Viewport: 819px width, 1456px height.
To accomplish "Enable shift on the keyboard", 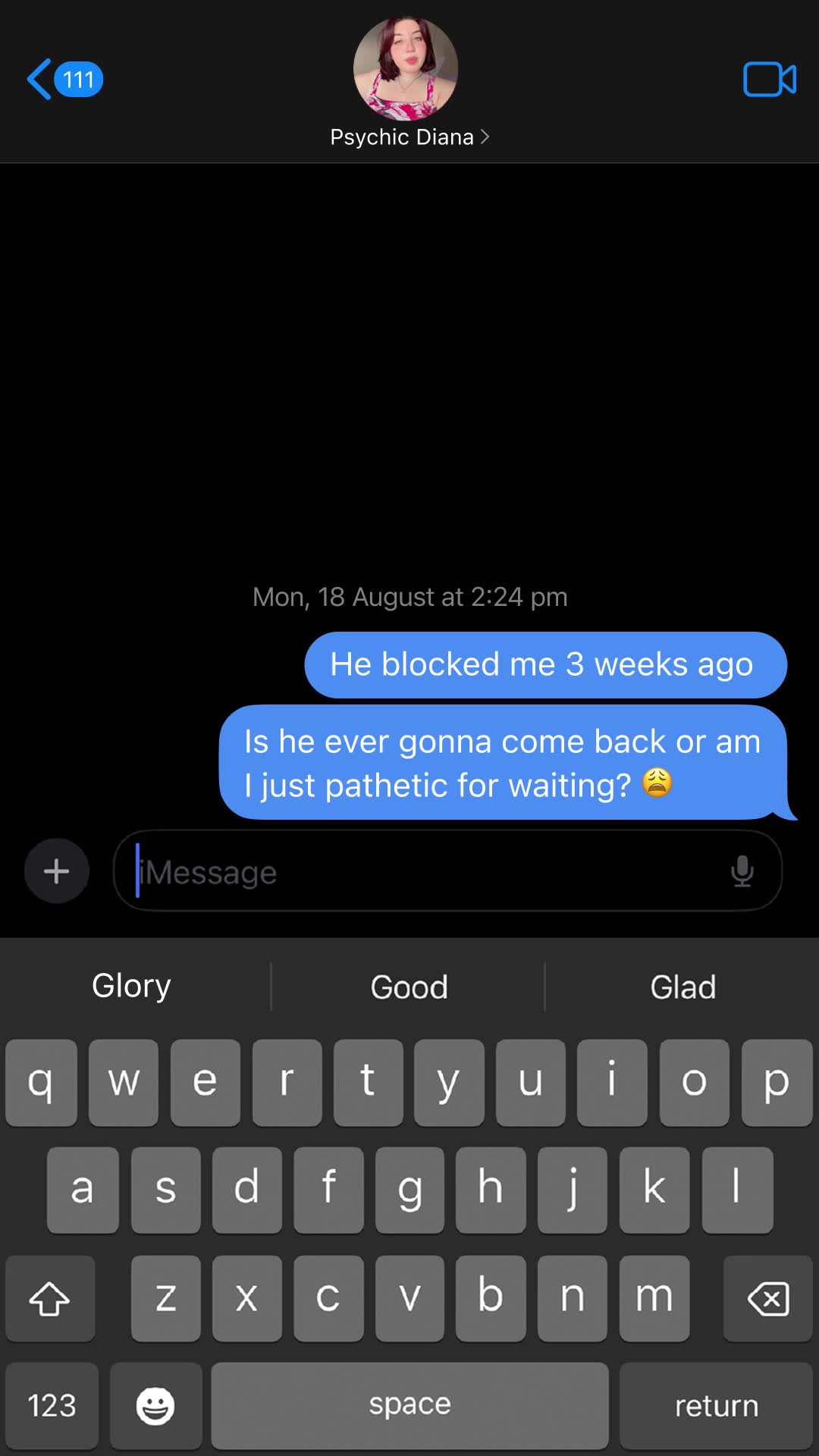I will [50, 1298].
